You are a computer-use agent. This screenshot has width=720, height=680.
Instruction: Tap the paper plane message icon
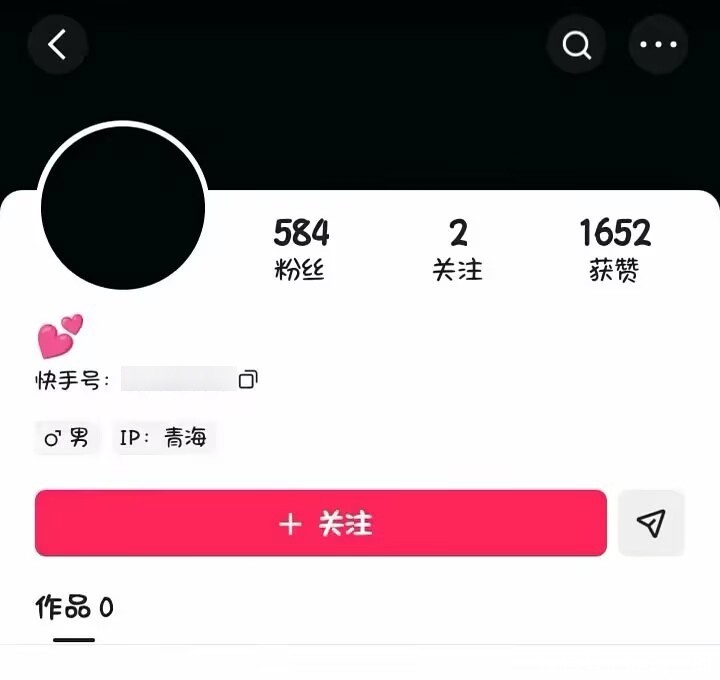tap(651, 523)
